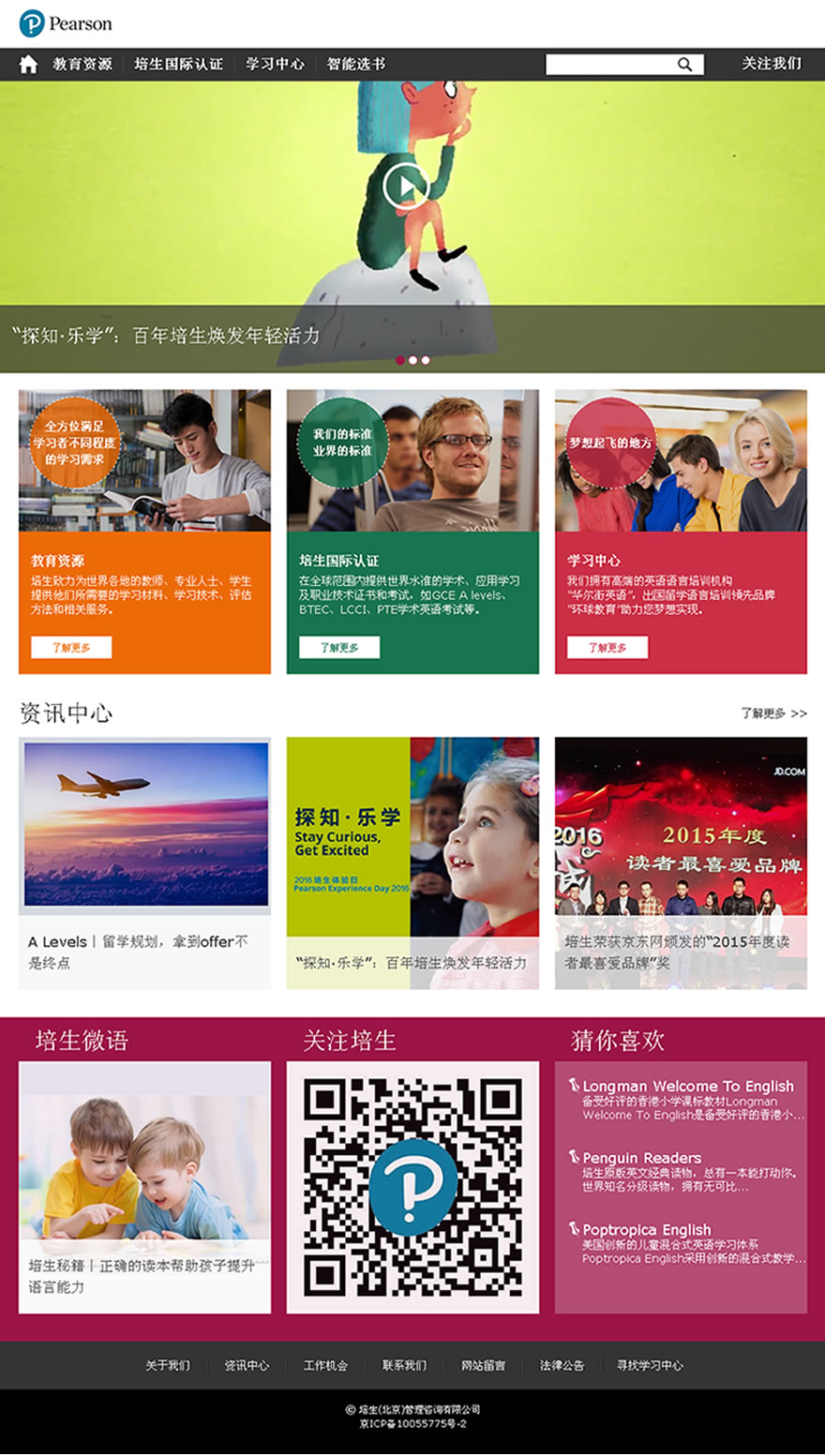Open the 教育资源 navigation item
The width and height of the screenshot is (825, 1456).
82,65
